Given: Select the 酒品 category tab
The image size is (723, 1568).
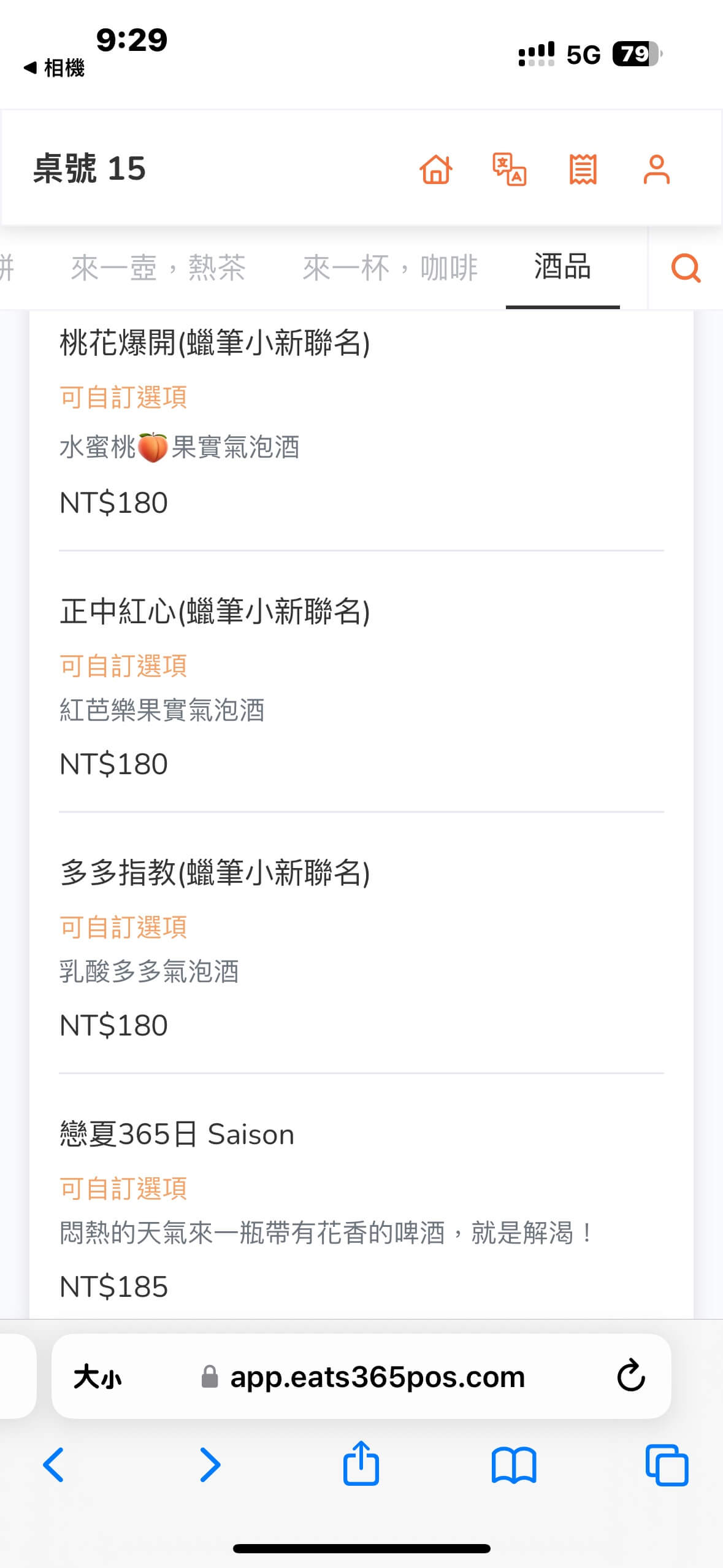Looking at the screenshot, I should tap(562, 267).
